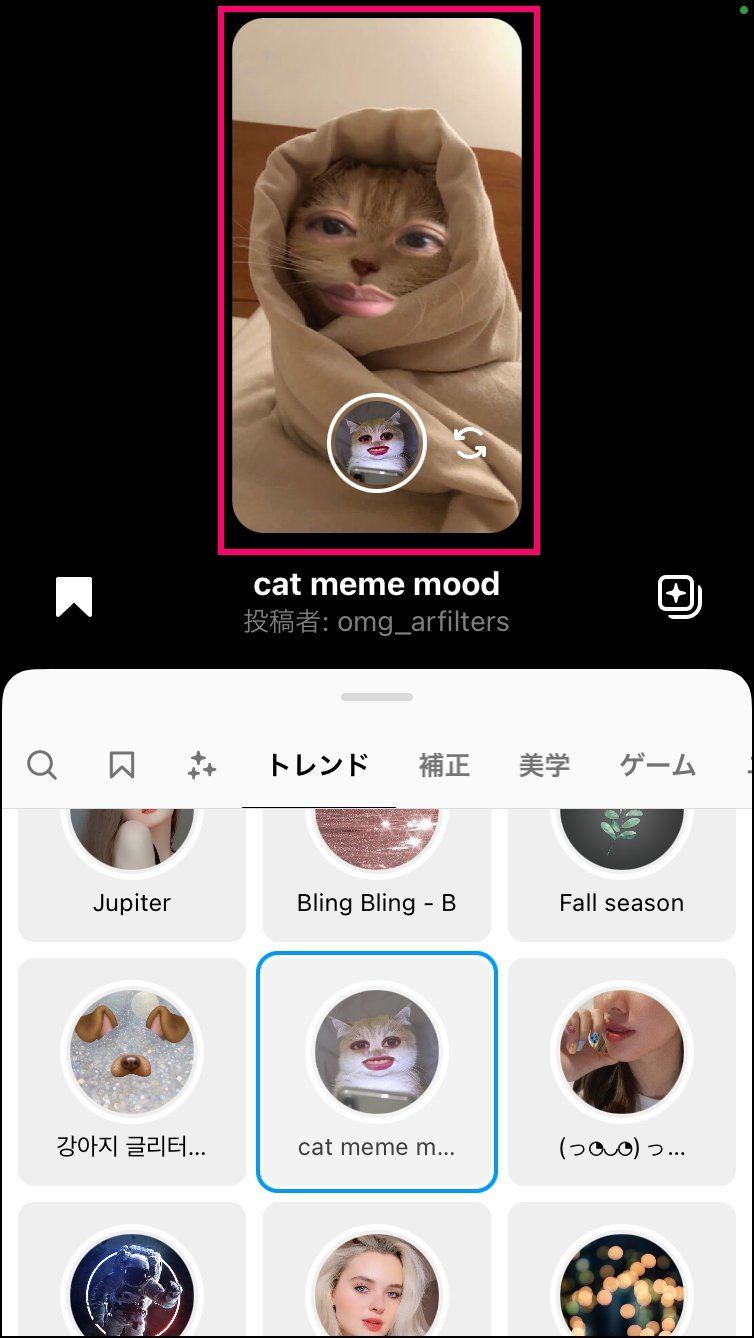Switch to the sparkles effects tab
The width and height of the screenshot is (754, 1338).
[x=202, y=766]
